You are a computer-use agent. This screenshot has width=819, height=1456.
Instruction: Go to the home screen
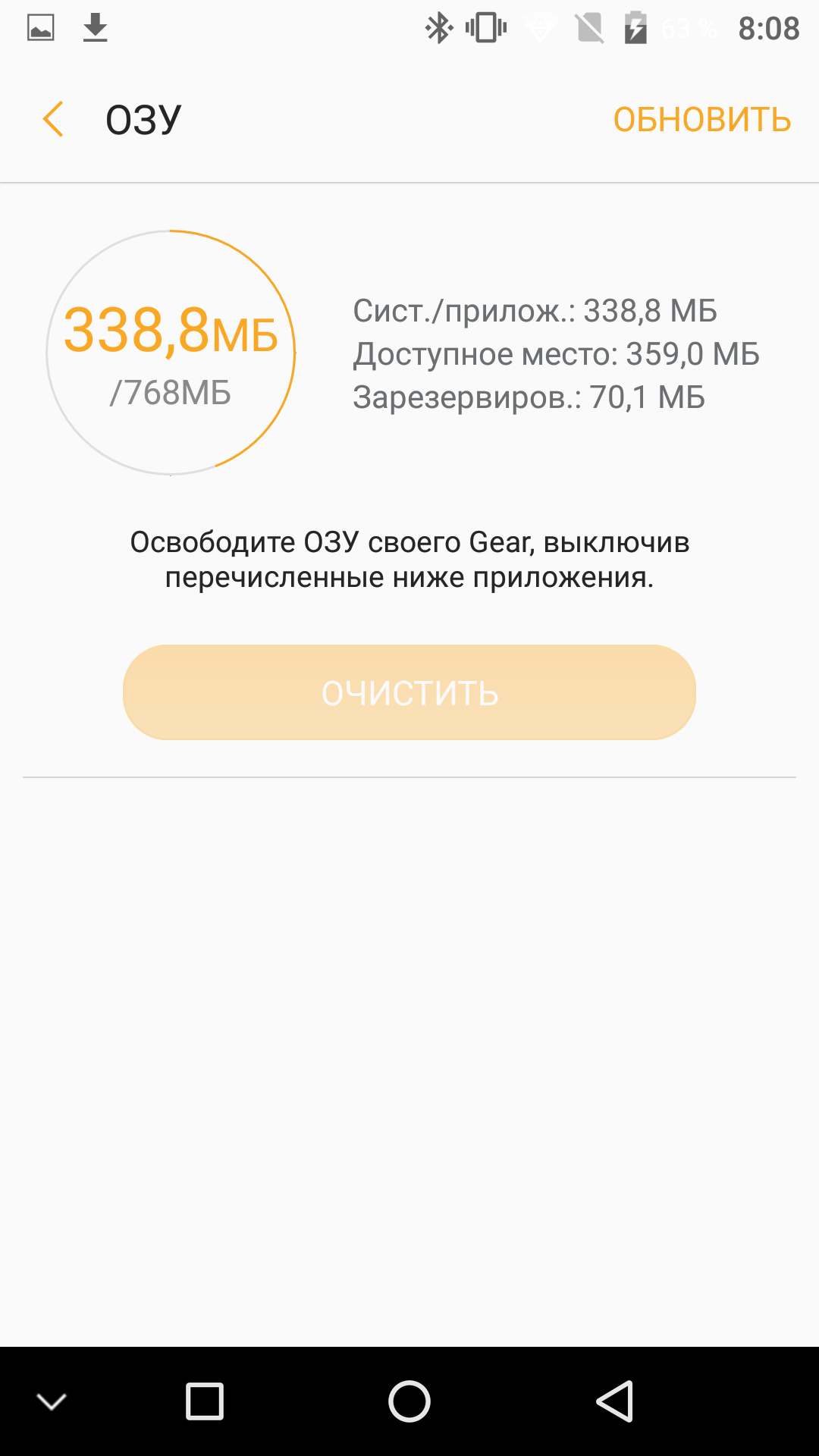tap(409, 1401)
